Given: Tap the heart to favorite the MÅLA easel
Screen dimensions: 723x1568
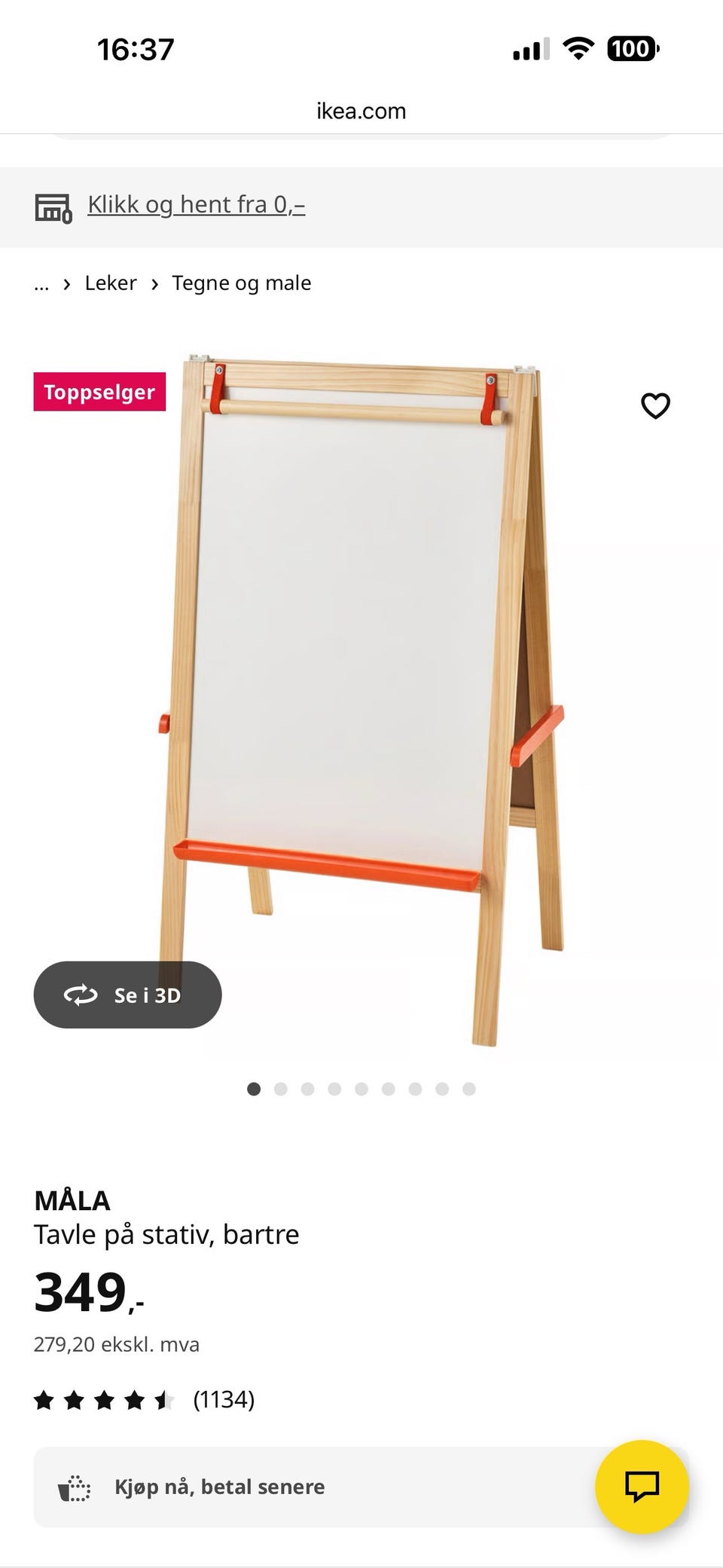Looking at the screenshot, I should pos(654,405).
